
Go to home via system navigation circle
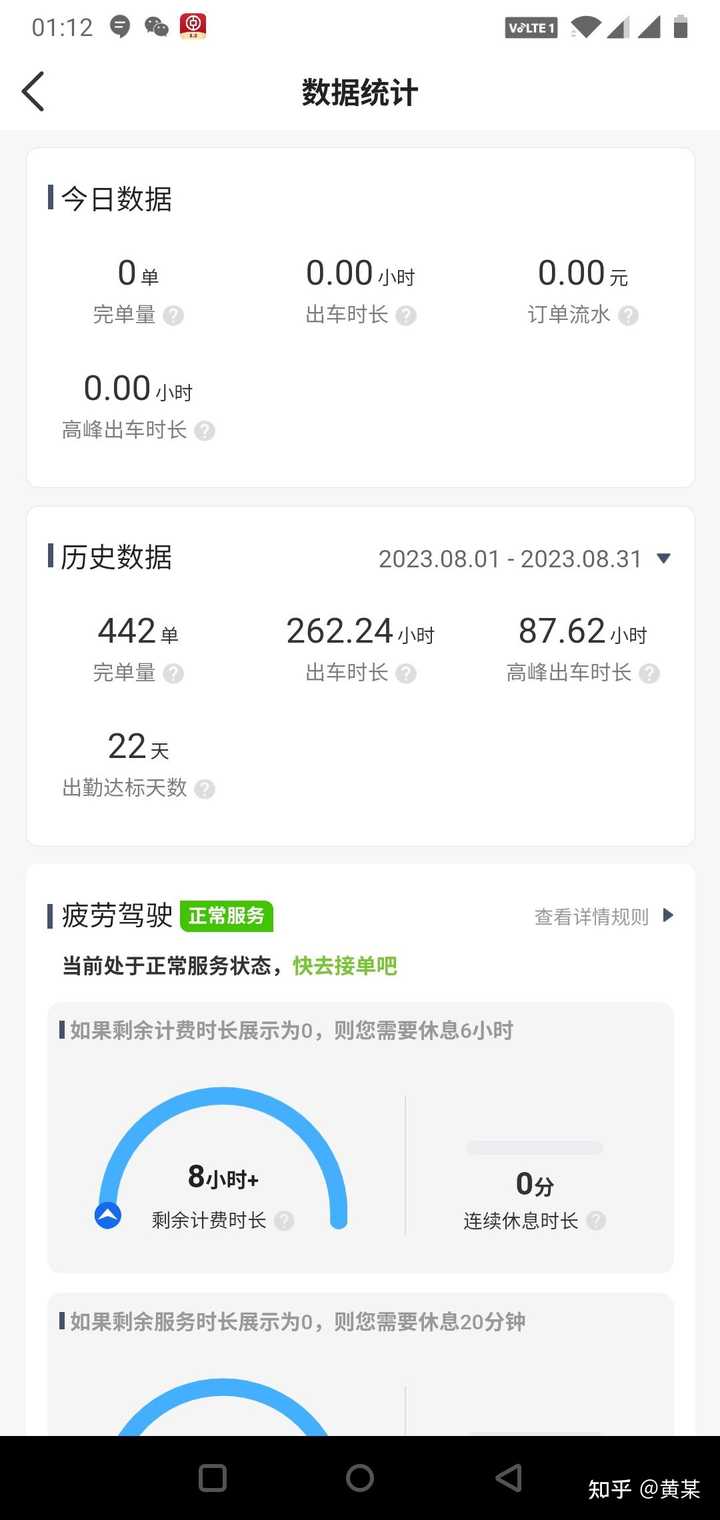tap(360, 1478)
